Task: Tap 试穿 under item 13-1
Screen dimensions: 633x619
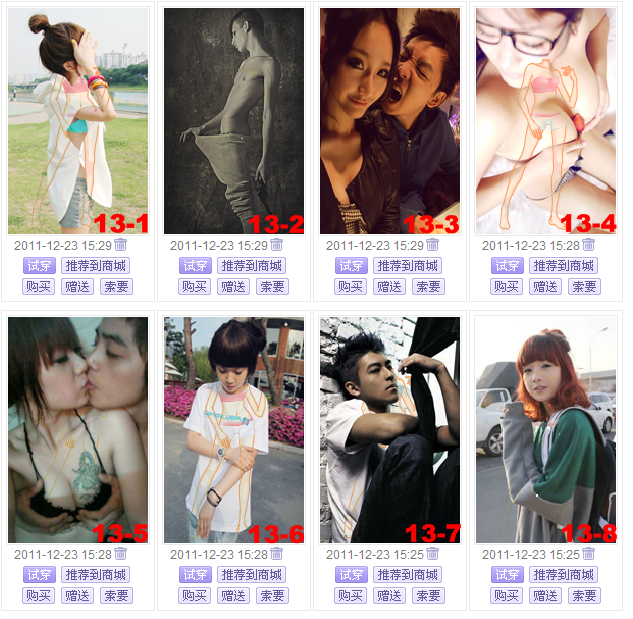Action: 39,266
